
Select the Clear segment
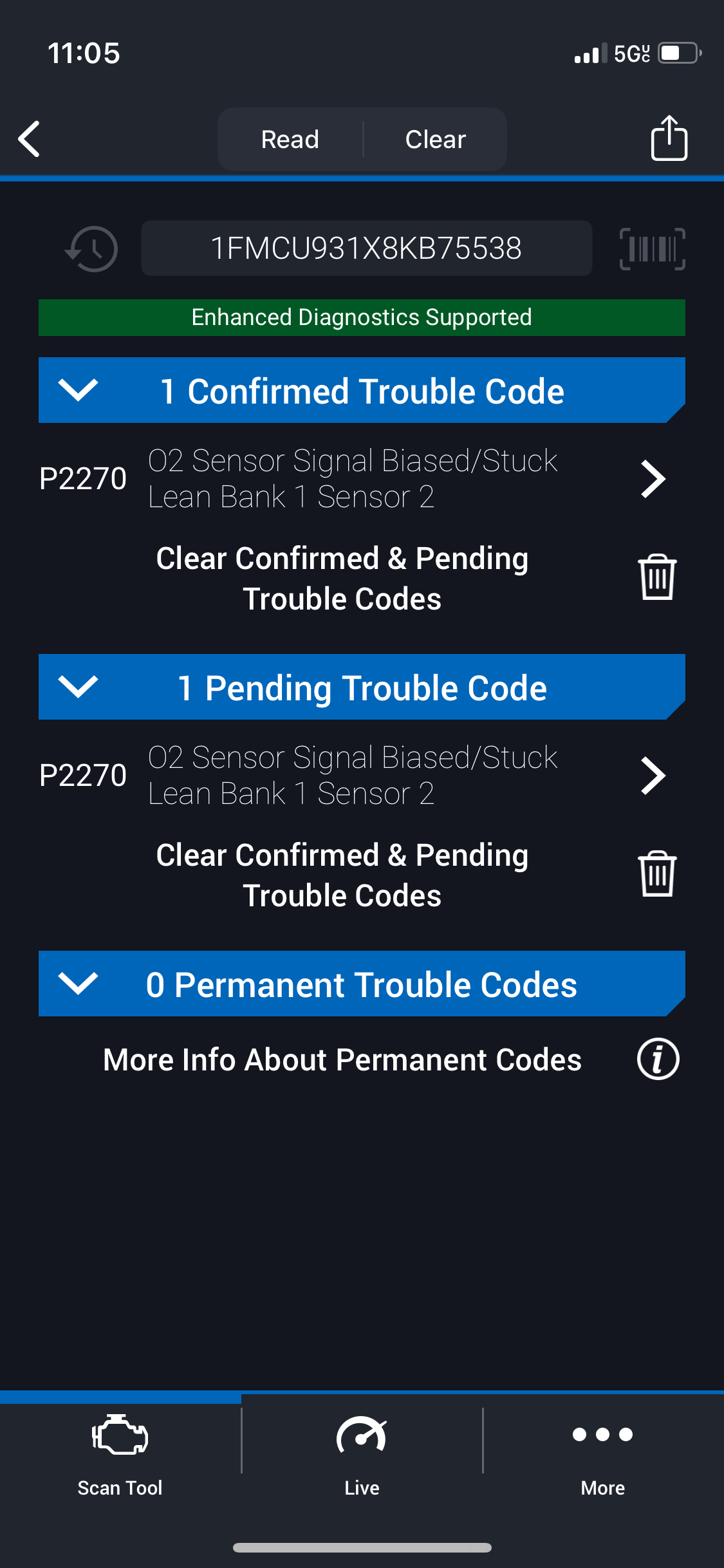pyautogui.click(x=436, y=139)
